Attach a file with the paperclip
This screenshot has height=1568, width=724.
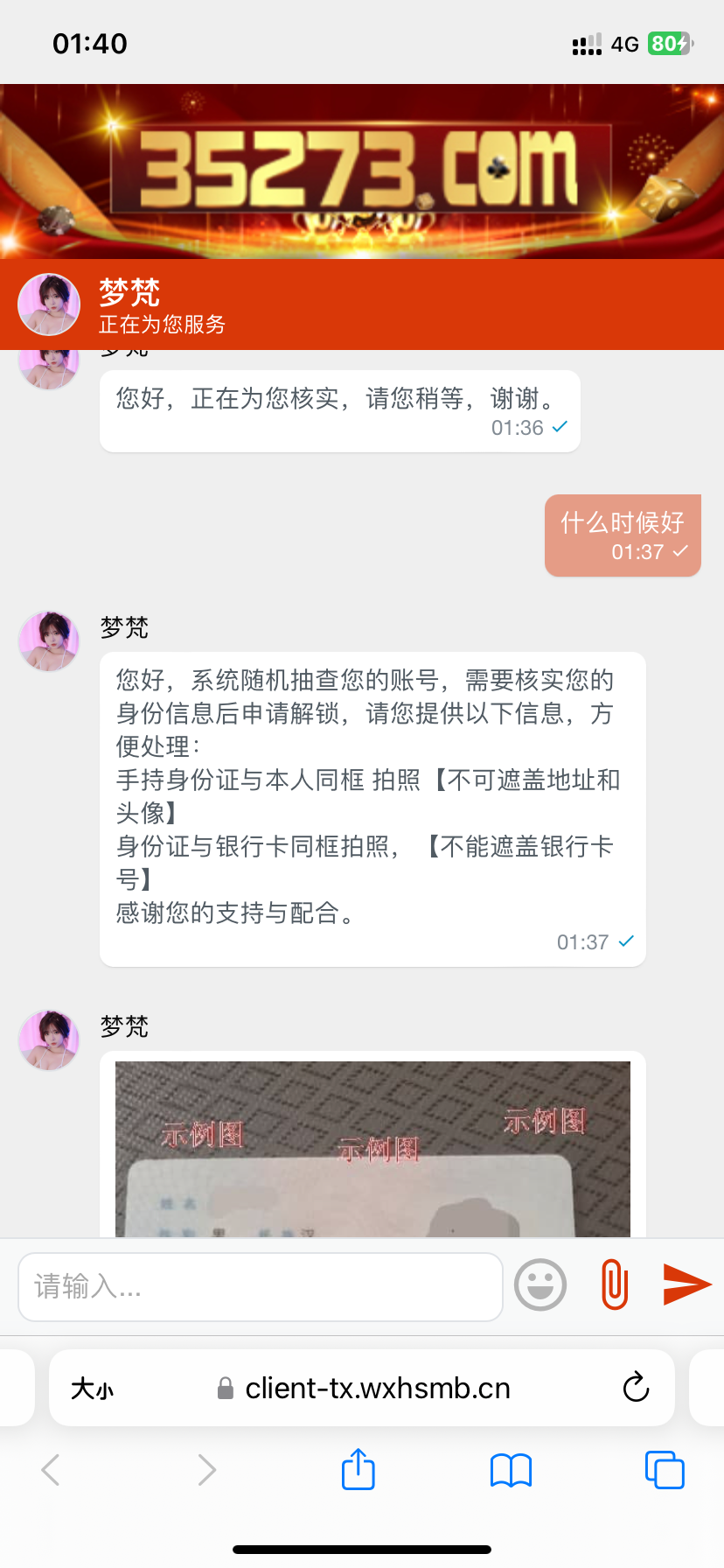pyautogui.click(x=615, y=1284)
